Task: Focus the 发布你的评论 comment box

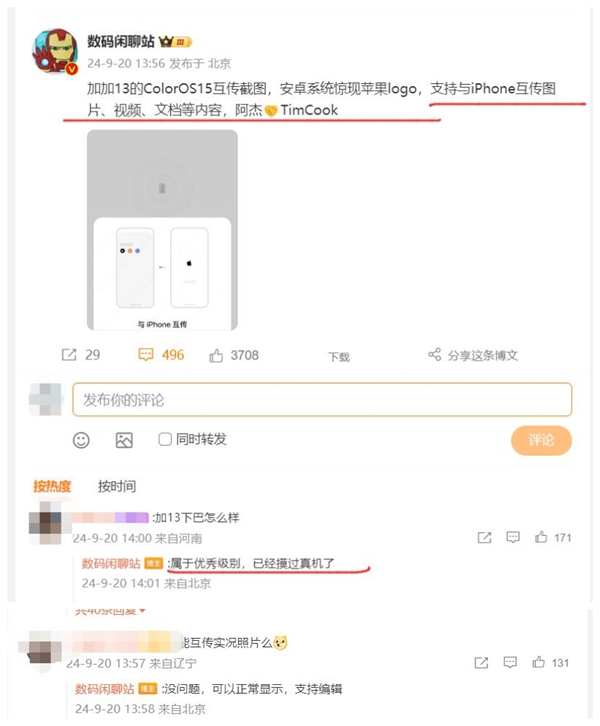Action: [321, 400]
